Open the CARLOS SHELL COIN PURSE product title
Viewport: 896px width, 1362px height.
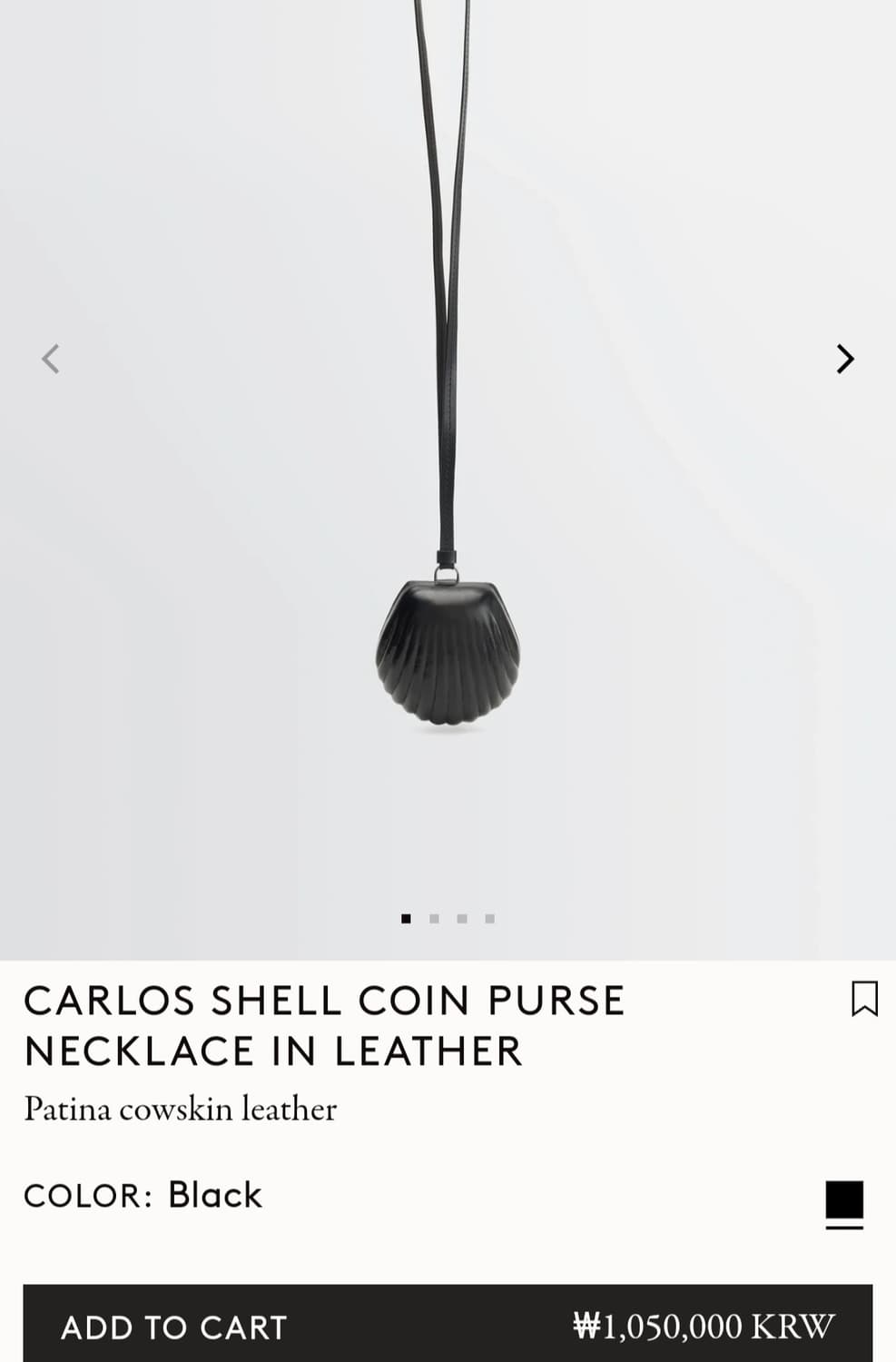324,1024
